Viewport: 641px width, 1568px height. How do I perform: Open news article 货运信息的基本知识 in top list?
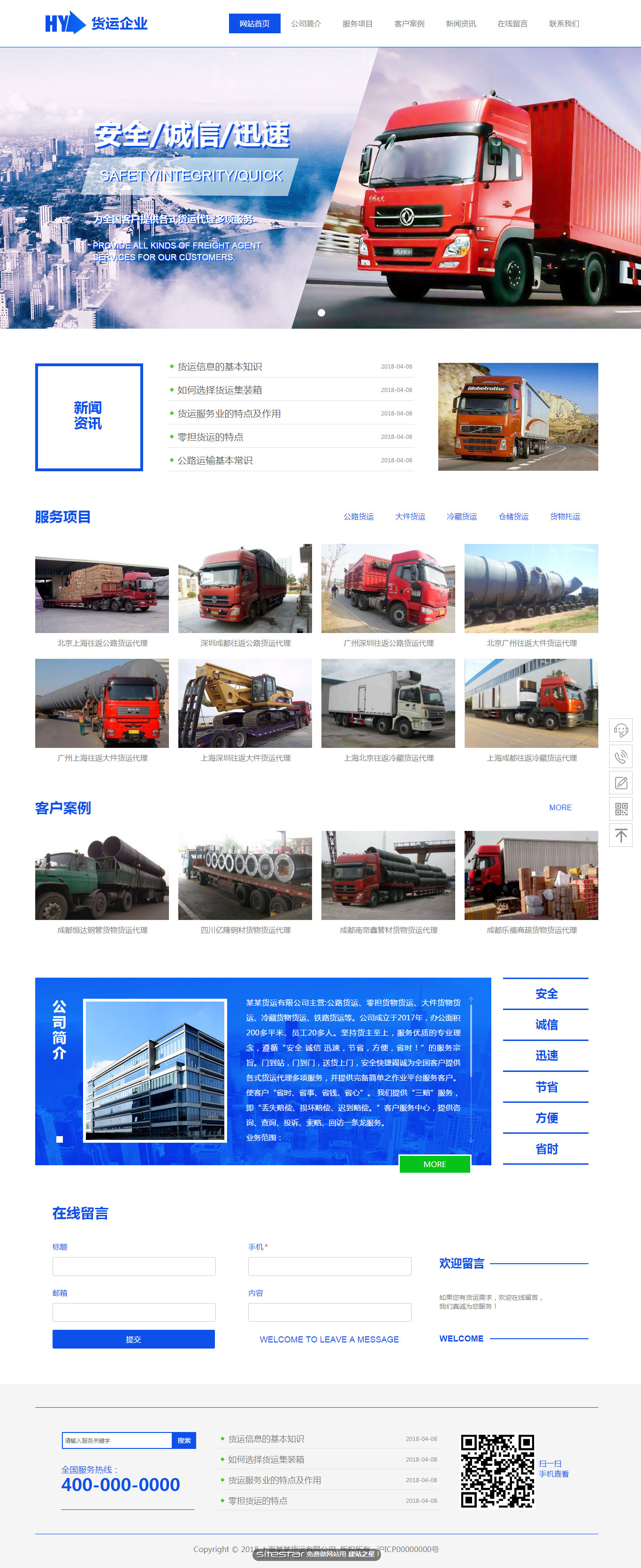coord(219,366)
